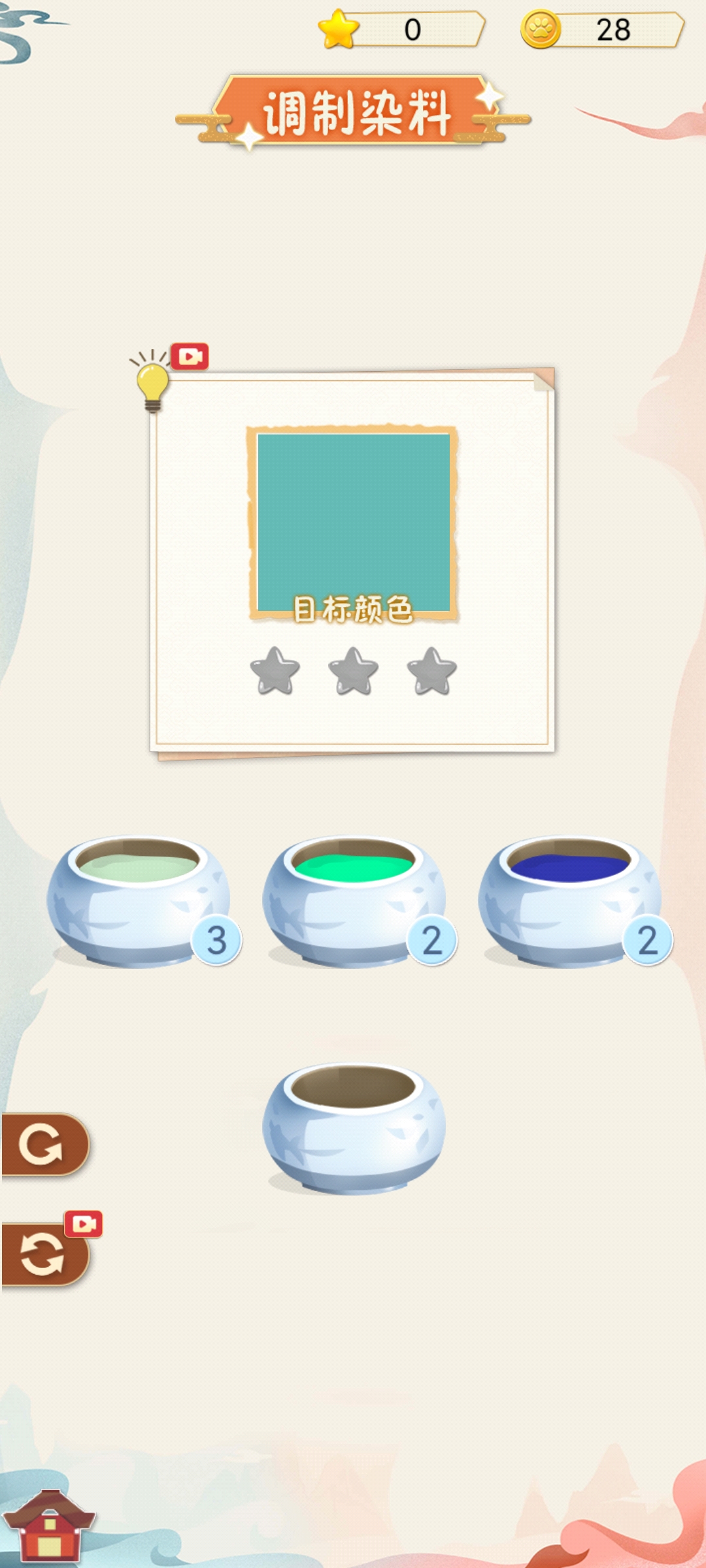Pour from the pale green dye bowl
Screen dimensions: 706x1568
point(138,899)
